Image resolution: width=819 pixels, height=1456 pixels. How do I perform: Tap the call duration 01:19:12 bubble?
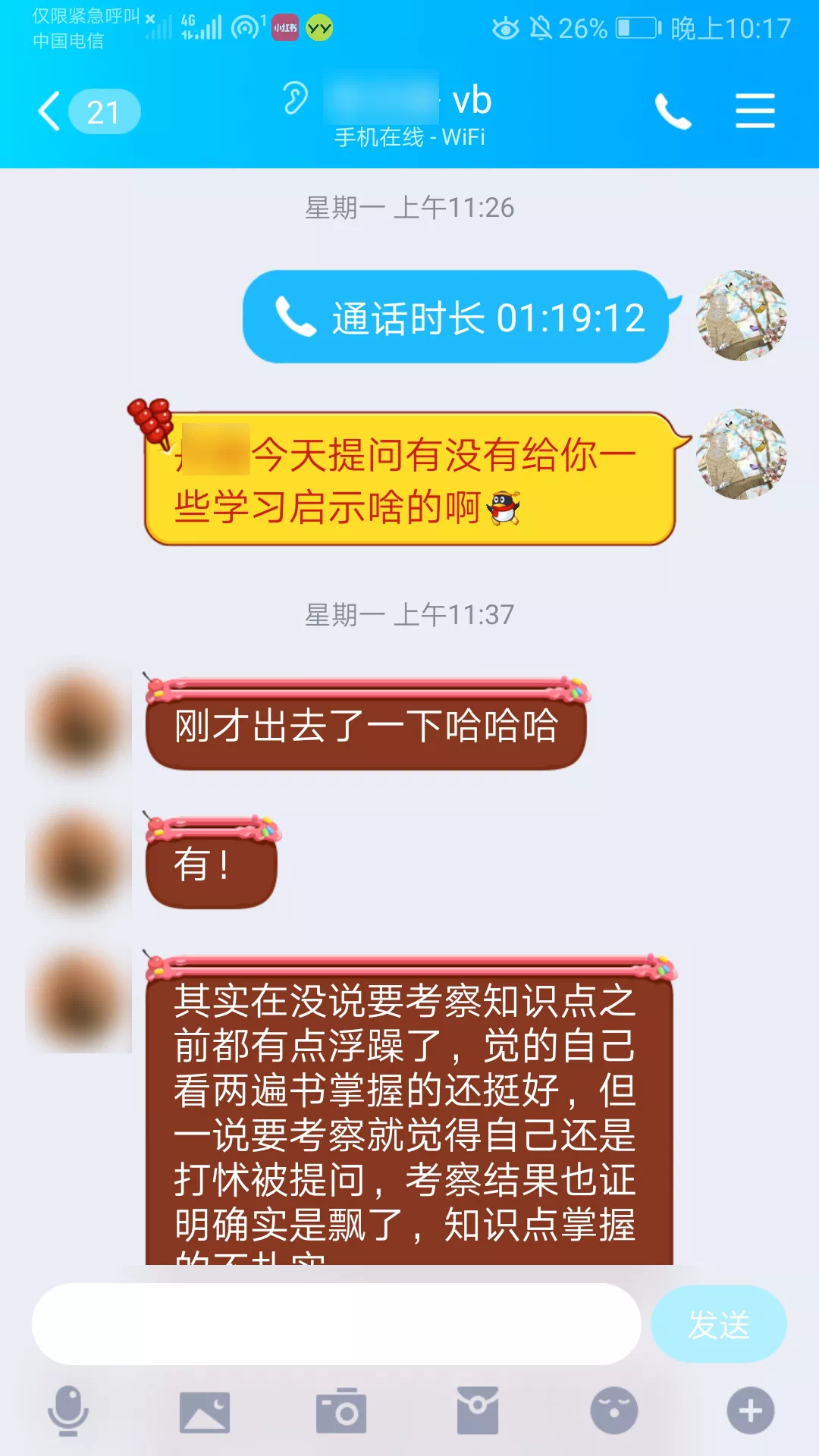[x=456, y=317]
